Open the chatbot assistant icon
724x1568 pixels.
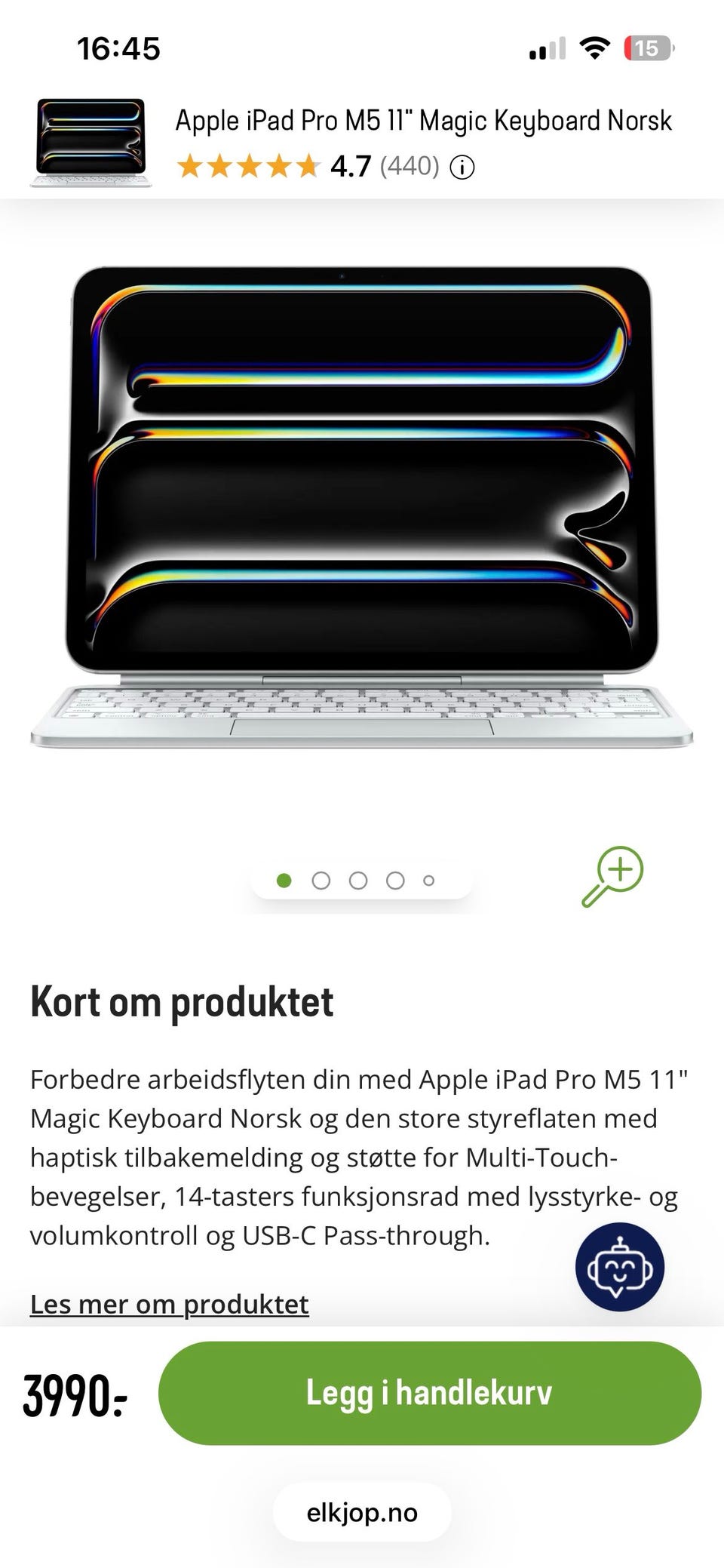point(619,1268)
